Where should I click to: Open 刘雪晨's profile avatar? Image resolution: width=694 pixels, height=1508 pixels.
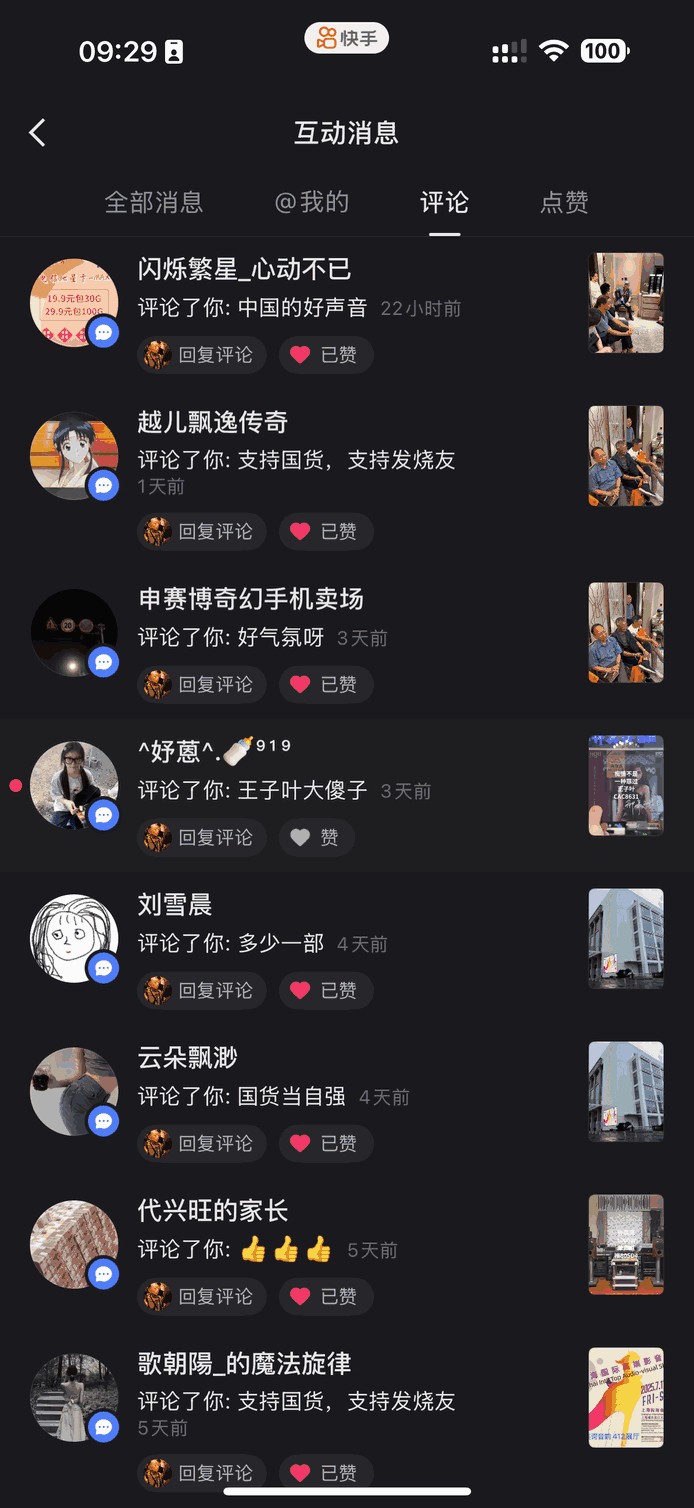click(74, 938)
